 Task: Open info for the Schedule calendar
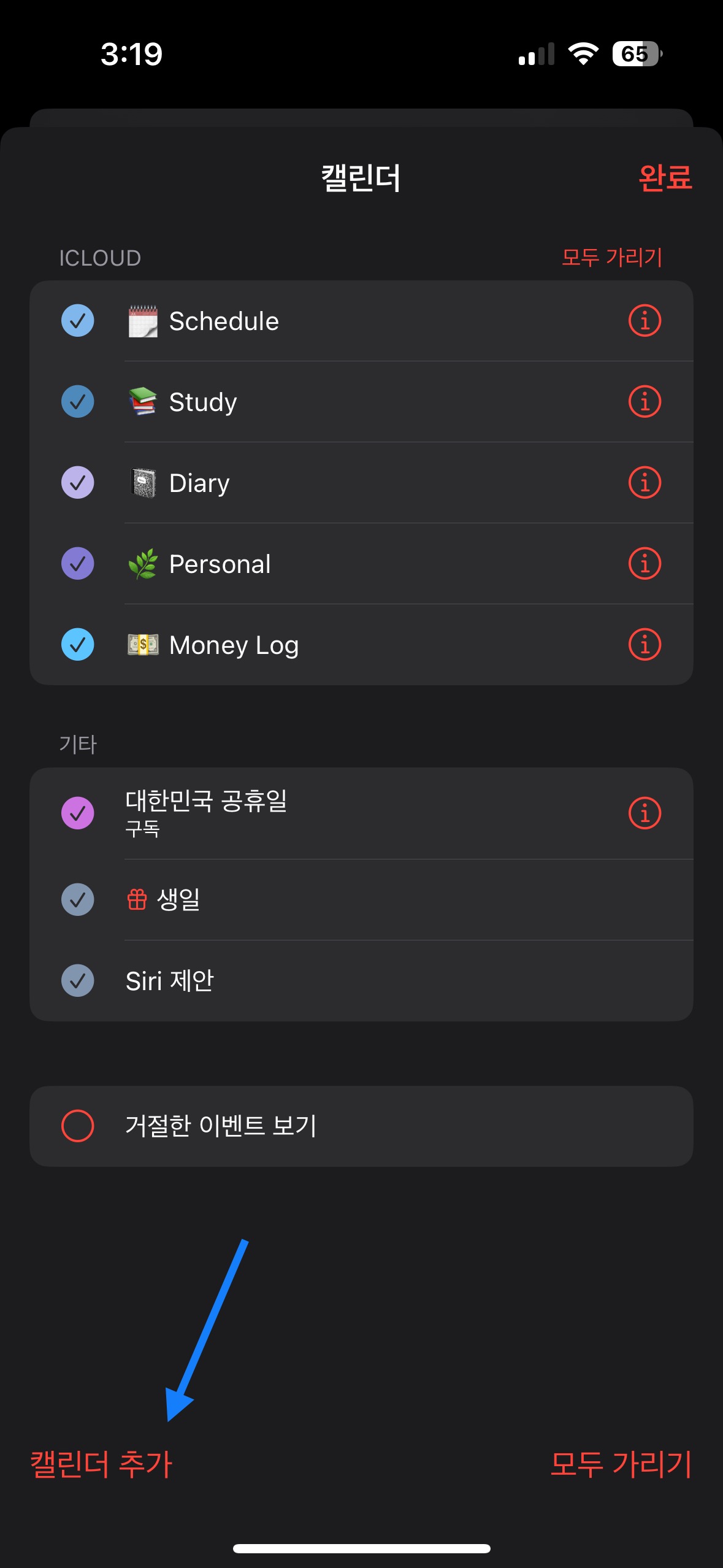(x=645, y=321)
